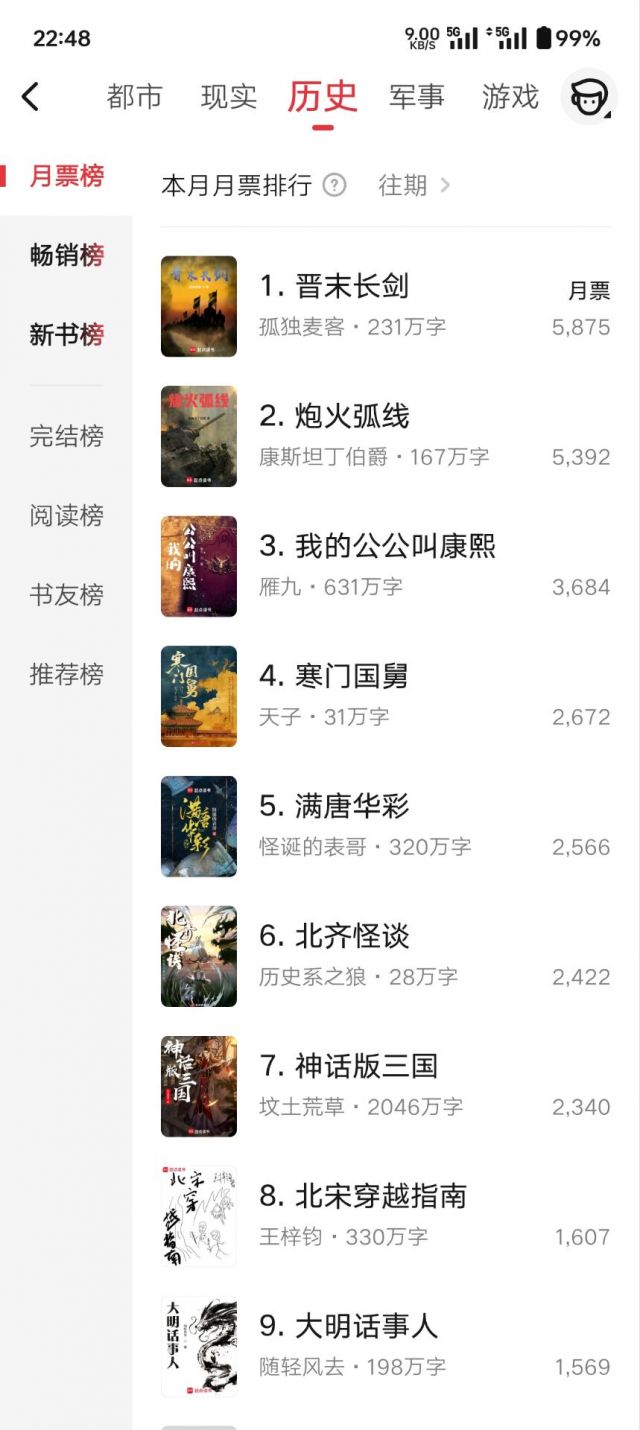The image size is (640, 1430).
Task: Open the 阅读榜 ranking list
Action: (x=66, y=516)
